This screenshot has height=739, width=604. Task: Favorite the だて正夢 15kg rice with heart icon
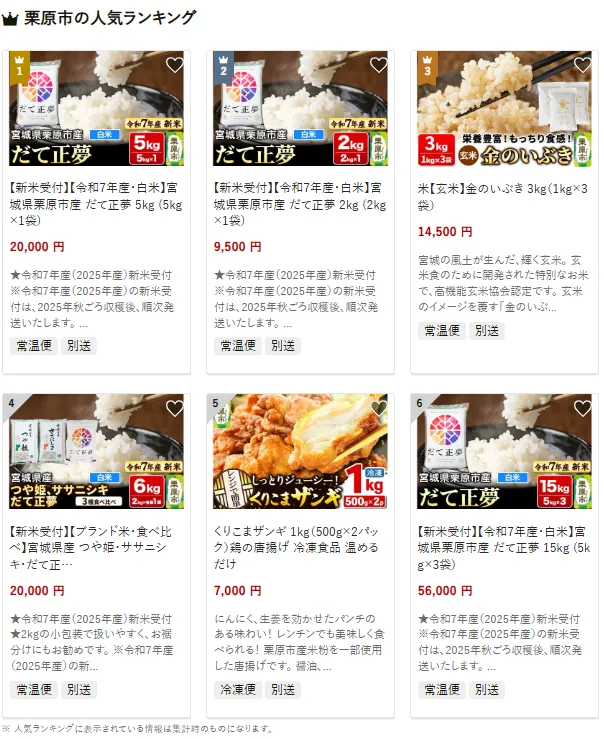tap(582, 408)
